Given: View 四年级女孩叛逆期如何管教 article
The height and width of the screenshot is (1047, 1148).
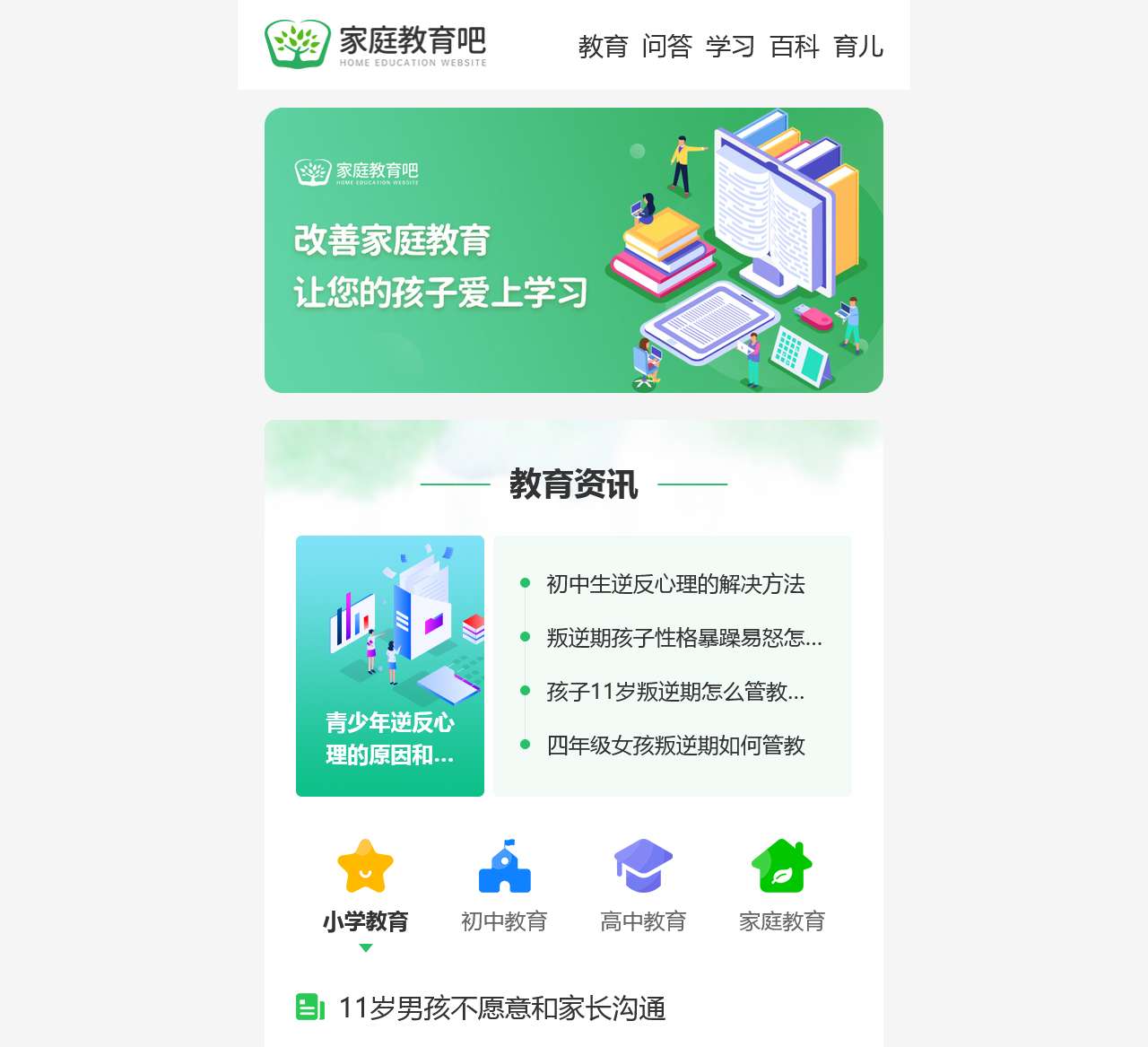Looking at the screenshot, I should click(675, 746).
